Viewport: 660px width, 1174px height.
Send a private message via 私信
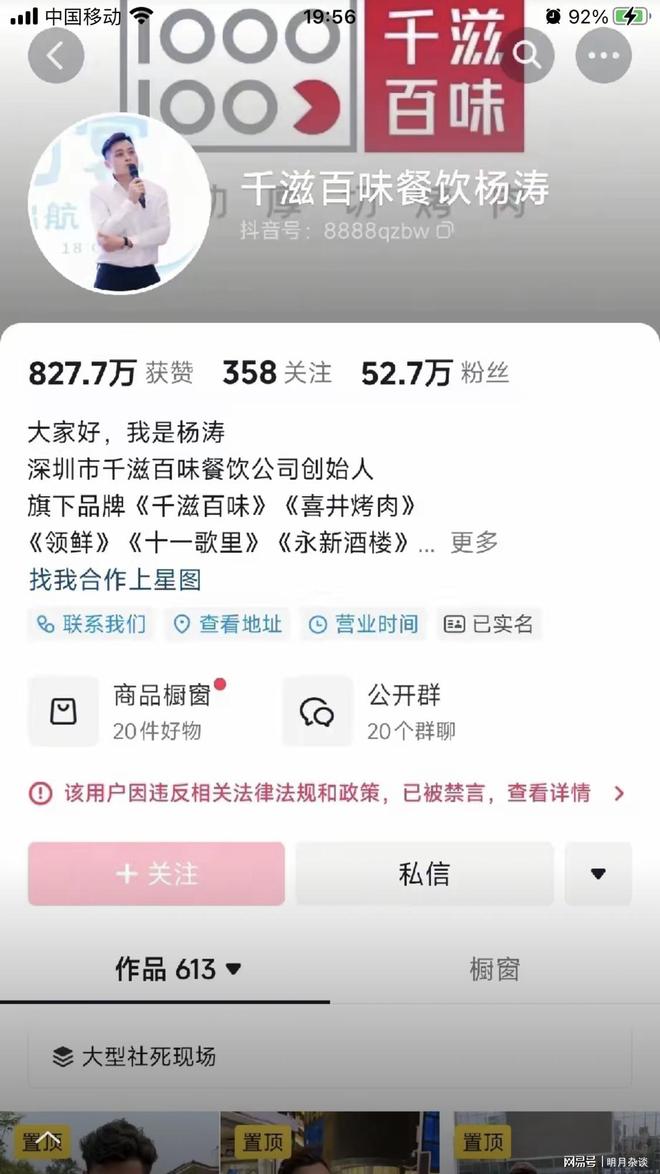pyautogui.click(x=424, y=873)
